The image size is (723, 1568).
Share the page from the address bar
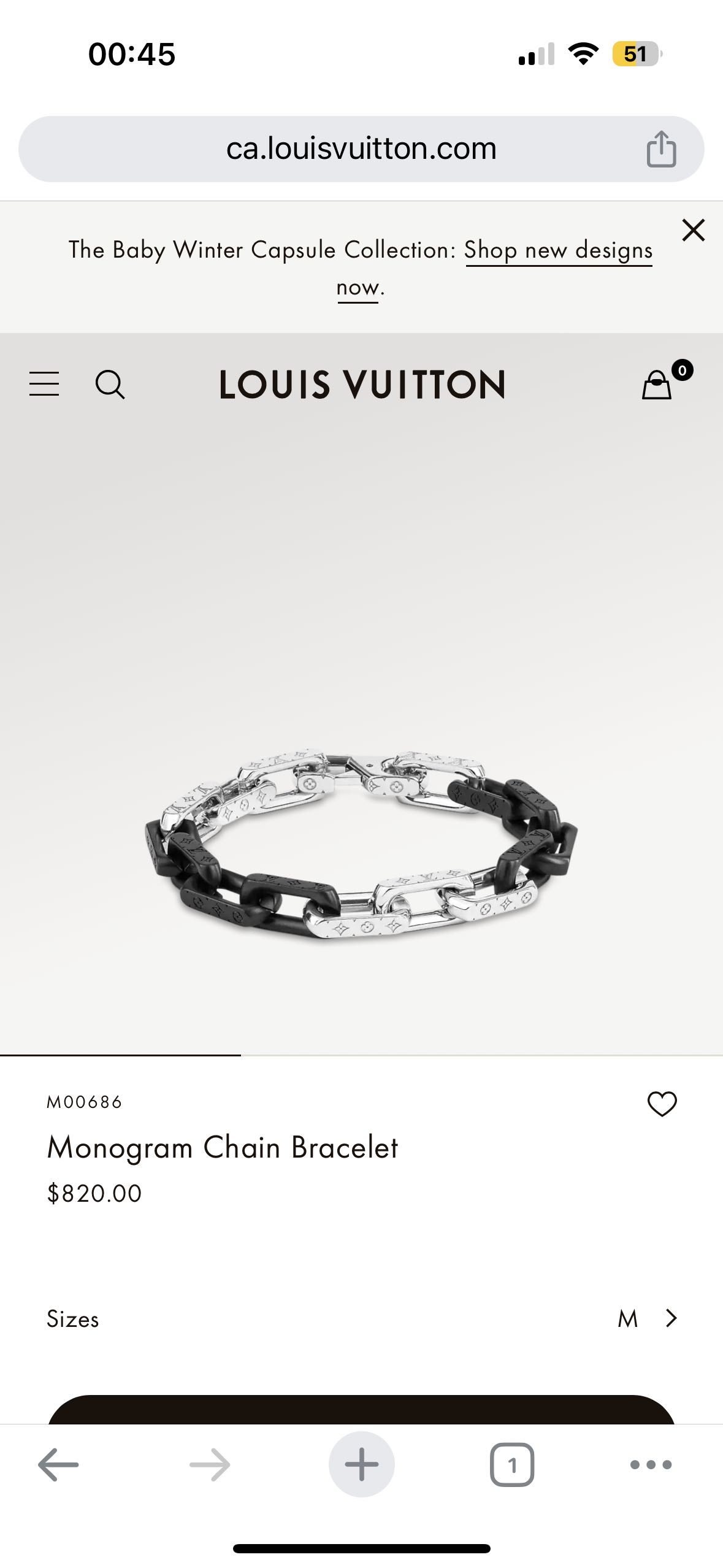(661, 149)
